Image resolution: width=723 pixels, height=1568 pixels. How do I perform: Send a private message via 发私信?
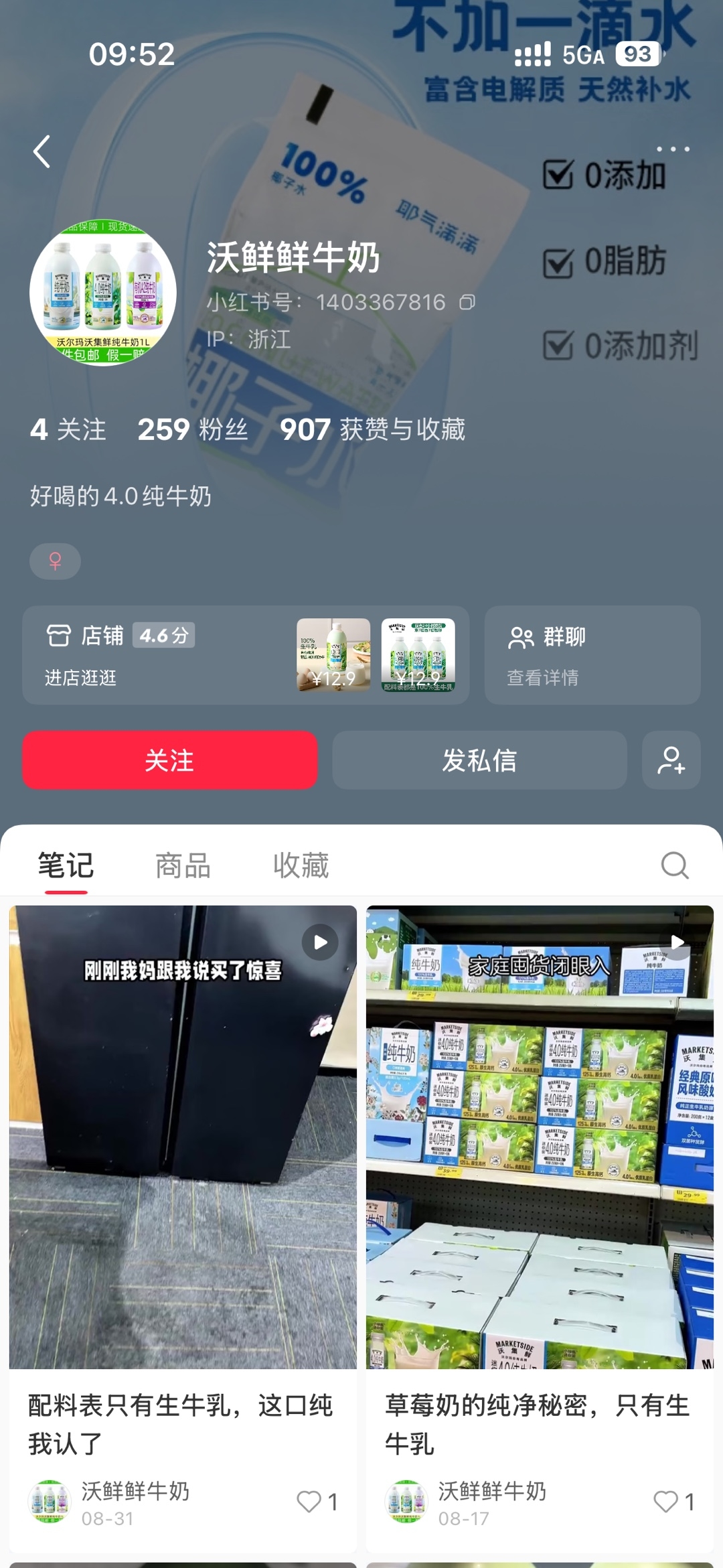tap(479, 760)
